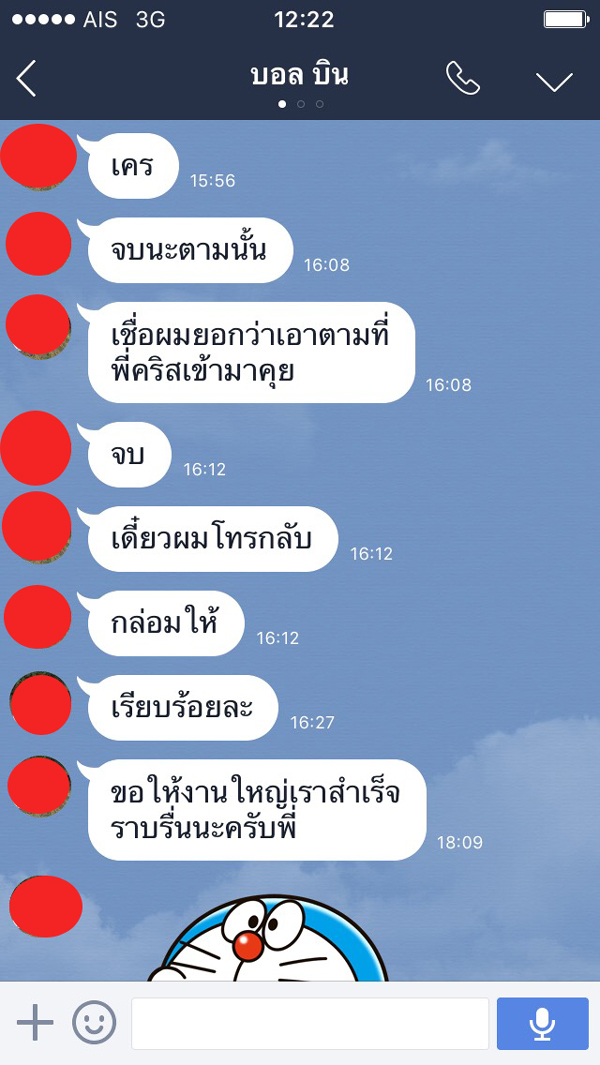Tap the microphone voice message button
This screenshot has width=600, height=1065.
(x=543, y=1023)
